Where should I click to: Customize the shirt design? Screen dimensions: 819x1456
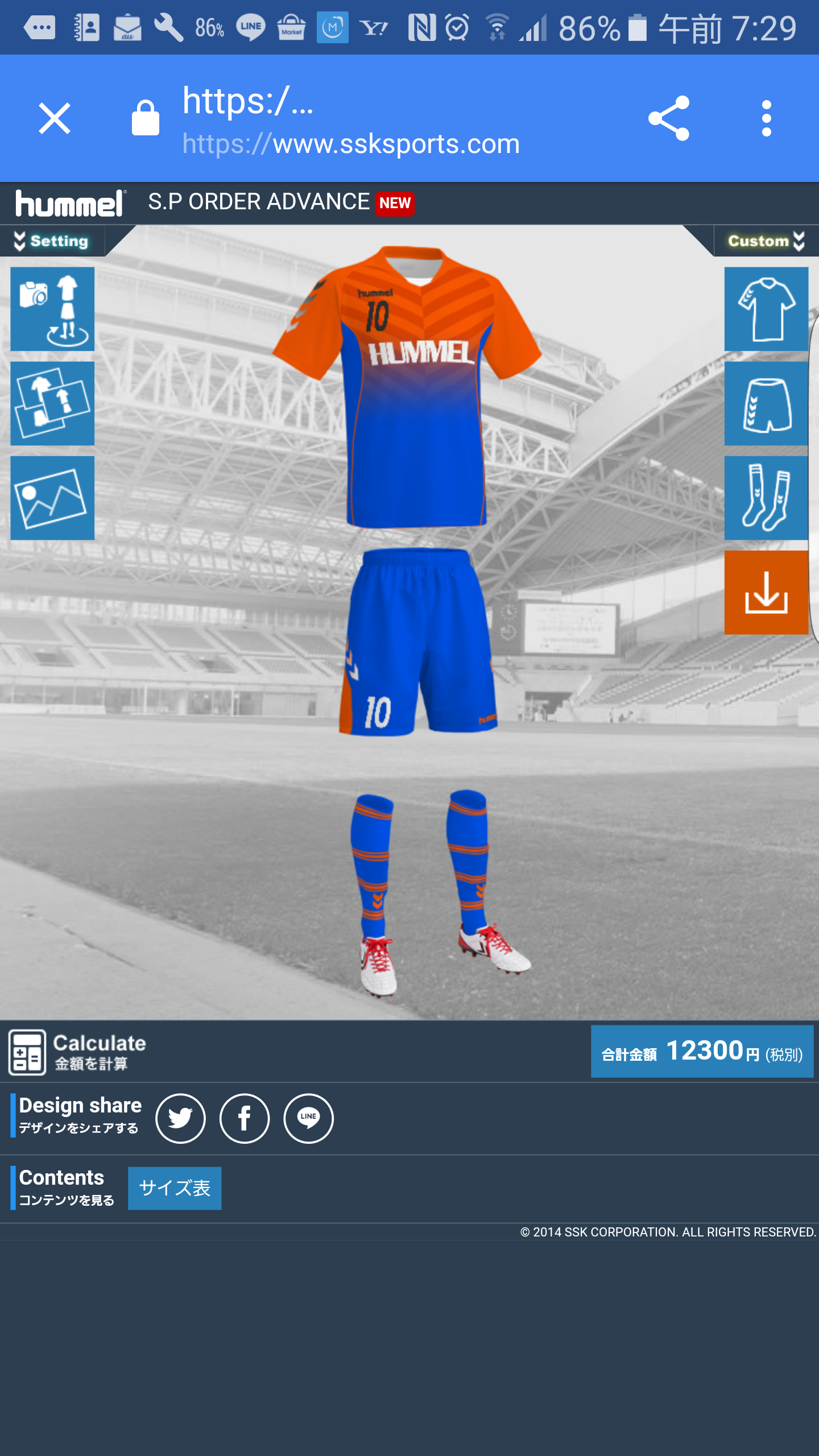(766, 309)
